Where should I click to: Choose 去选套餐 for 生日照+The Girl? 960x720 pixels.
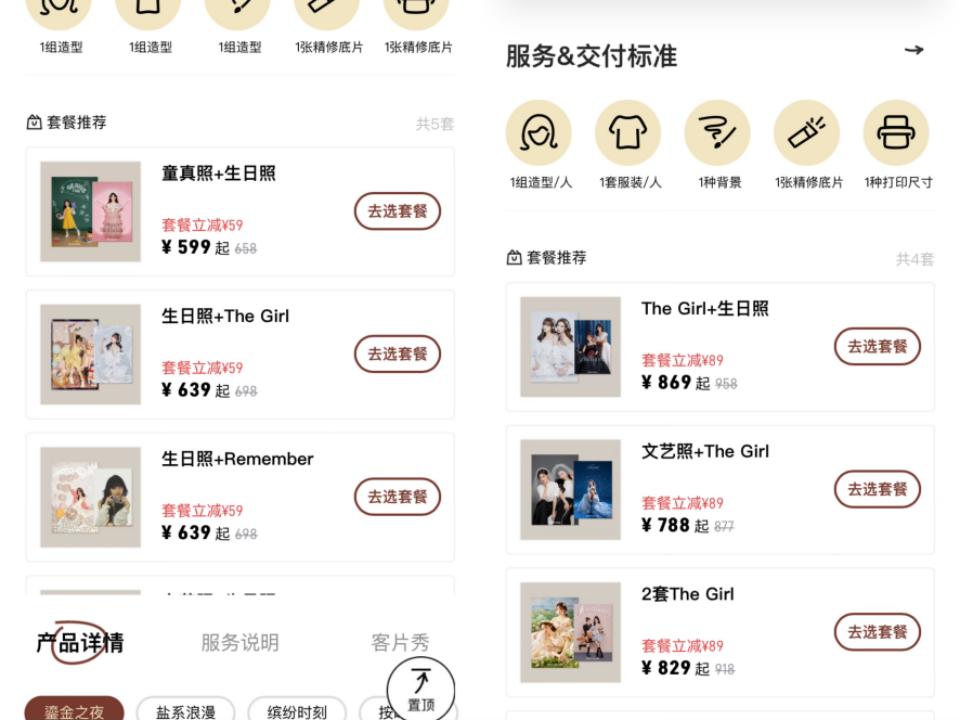coord(397,354)
